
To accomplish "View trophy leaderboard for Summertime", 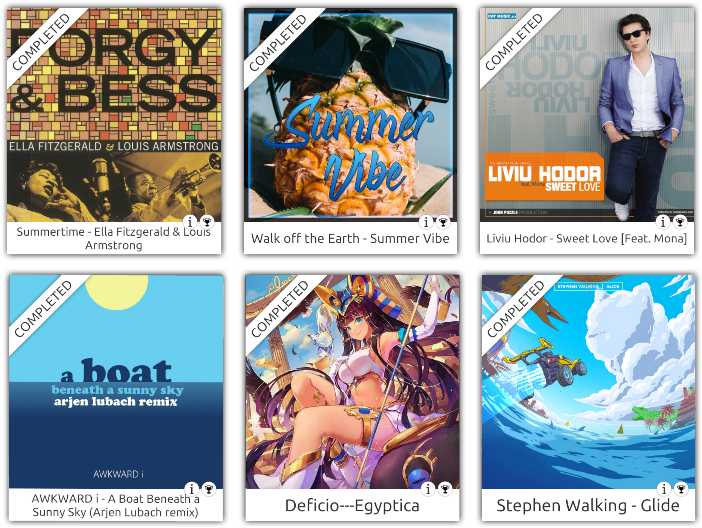I will click(x=208, y=222).
